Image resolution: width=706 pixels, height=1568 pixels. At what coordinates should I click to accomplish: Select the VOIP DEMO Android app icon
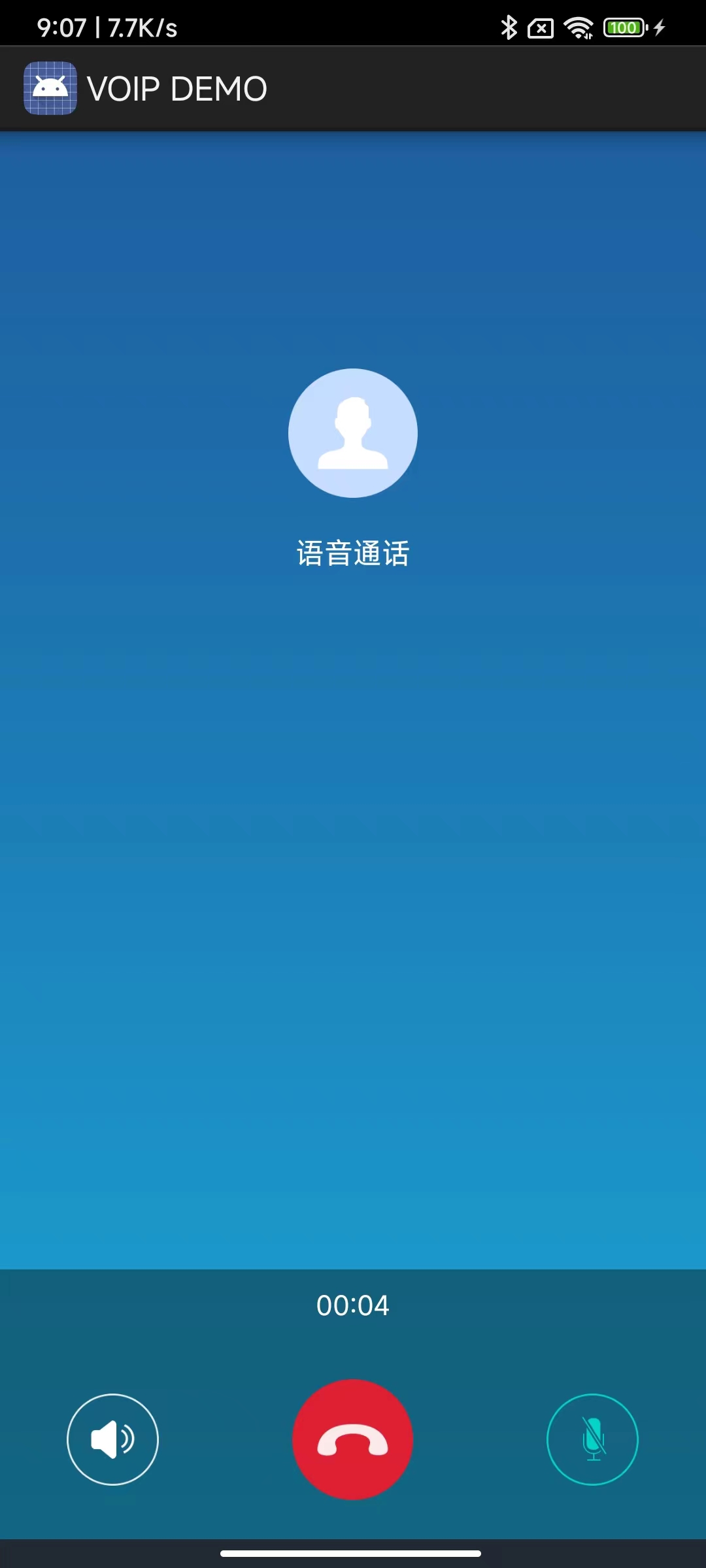[50, 88]
